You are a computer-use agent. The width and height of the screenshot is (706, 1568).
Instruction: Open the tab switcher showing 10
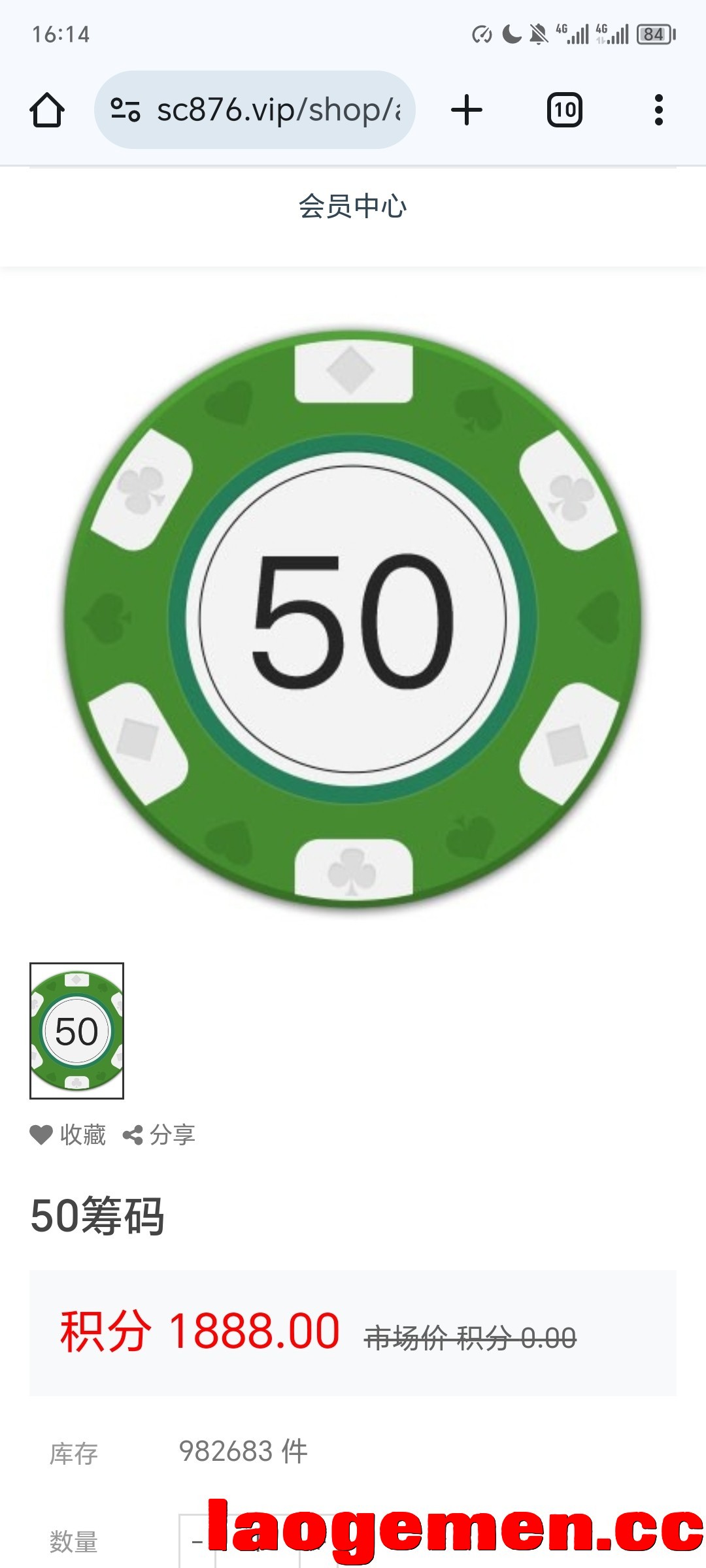pos(565,110)
